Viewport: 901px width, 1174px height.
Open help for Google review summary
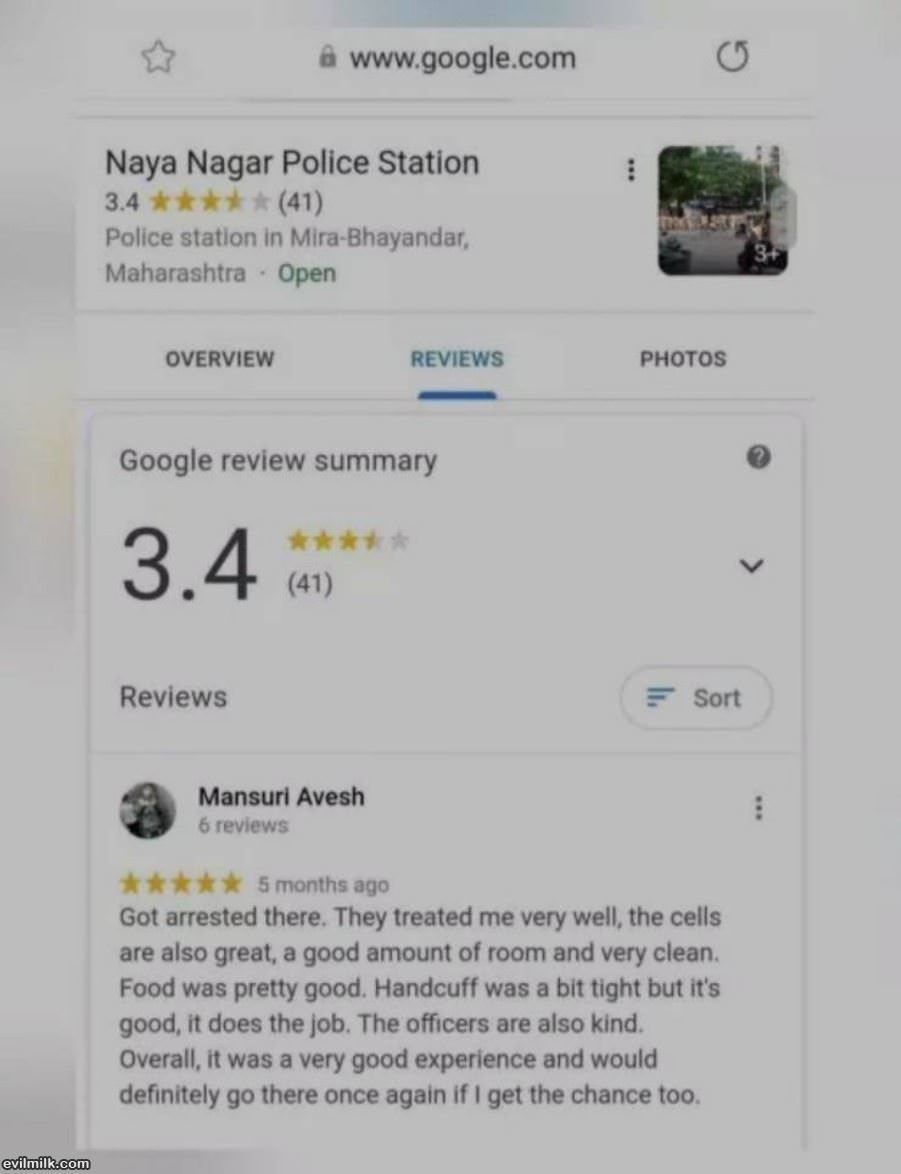click(x=759, y=457)
